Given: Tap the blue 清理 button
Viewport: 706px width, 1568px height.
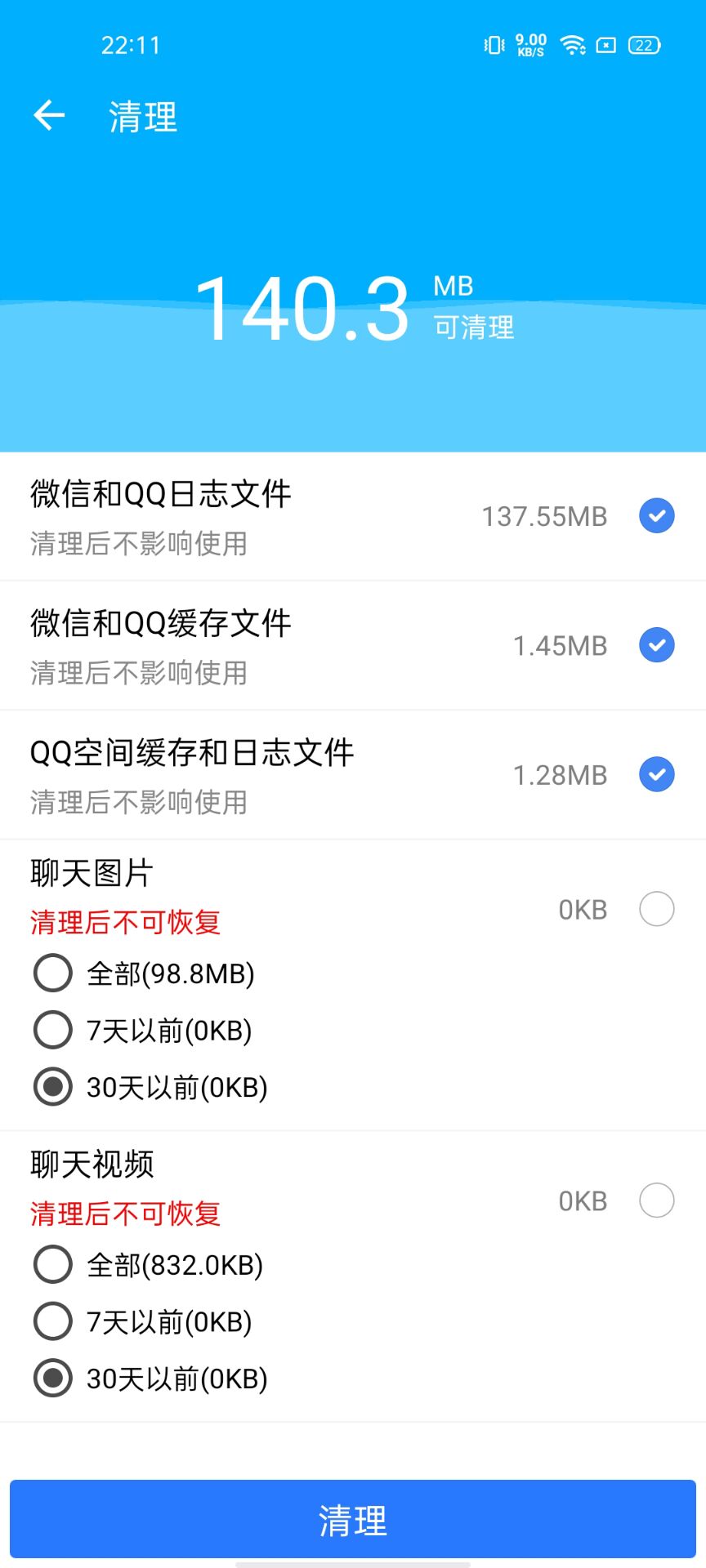Looking at the screenshot, I should (353, 1521).
